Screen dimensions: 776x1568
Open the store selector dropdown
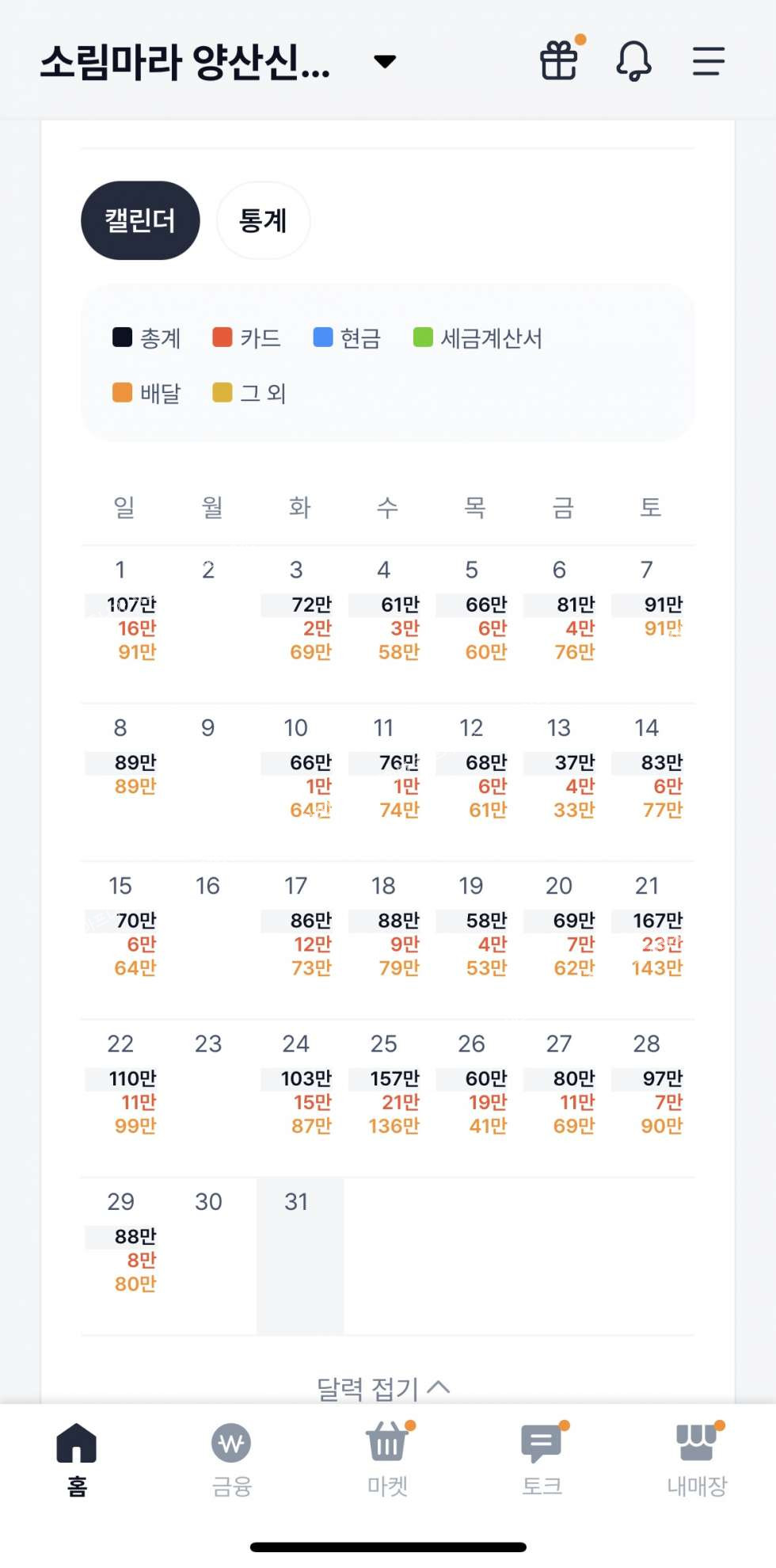click(385, 61)
